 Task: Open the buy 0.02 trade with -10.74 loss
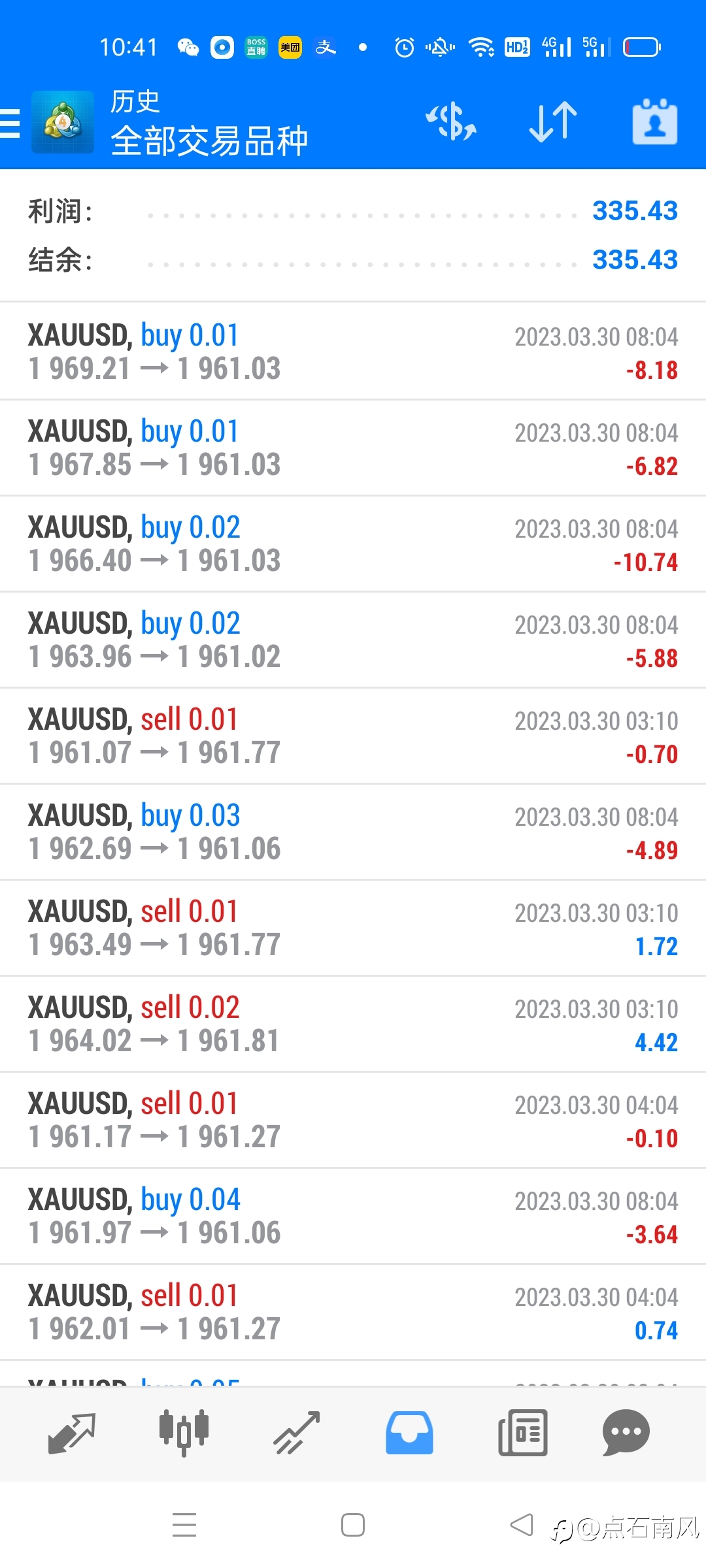click(x=353, y=544)
